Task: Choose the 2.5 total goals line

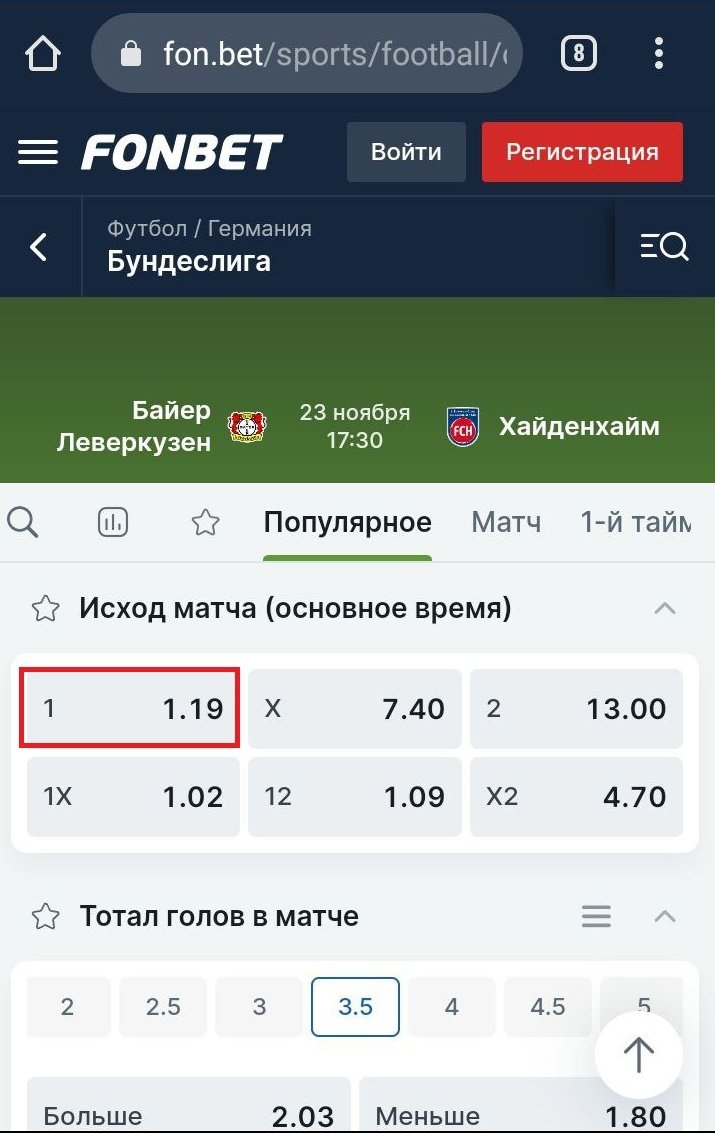Action: tap(163, 1006)
